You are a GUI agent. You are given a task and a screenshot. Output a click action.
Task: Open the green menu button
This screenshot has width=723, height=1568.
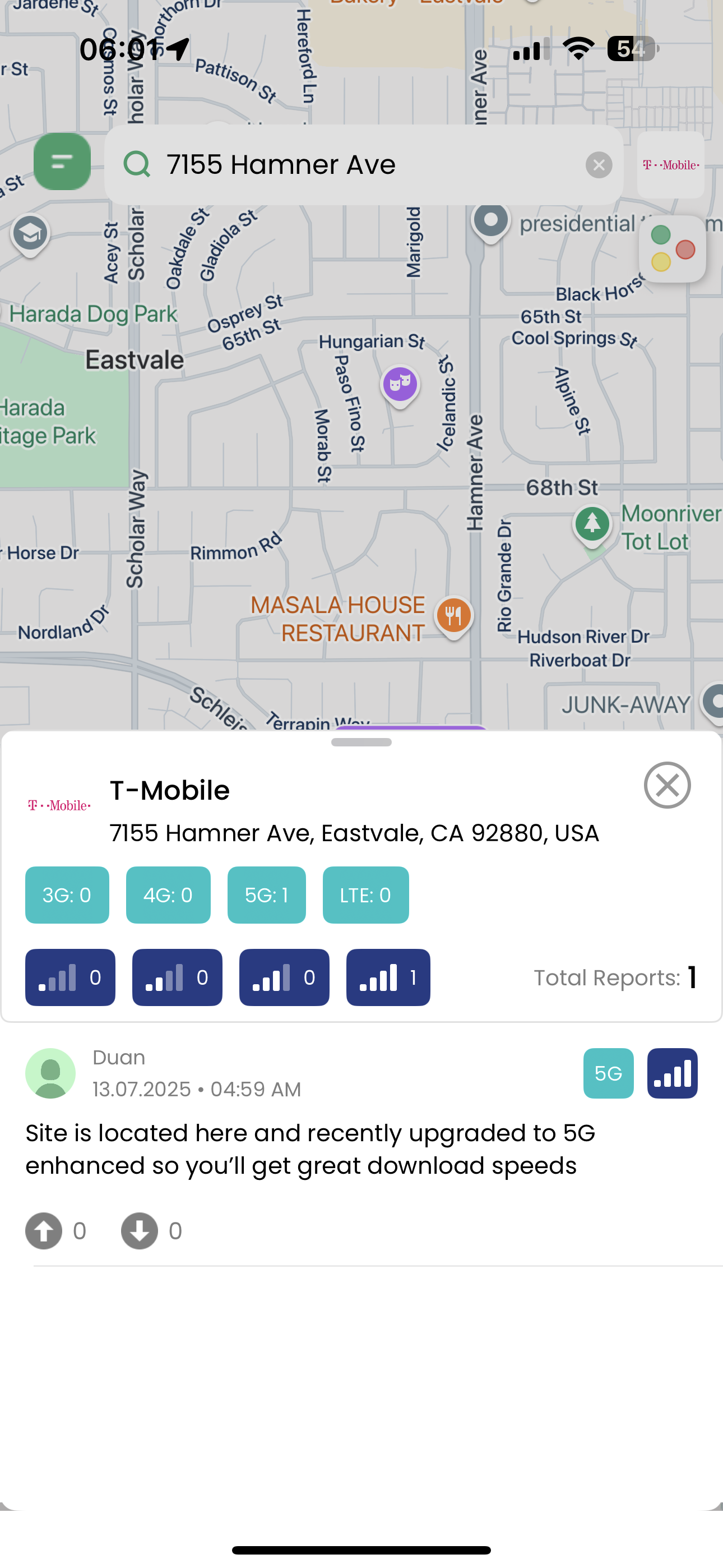point(62,162)
